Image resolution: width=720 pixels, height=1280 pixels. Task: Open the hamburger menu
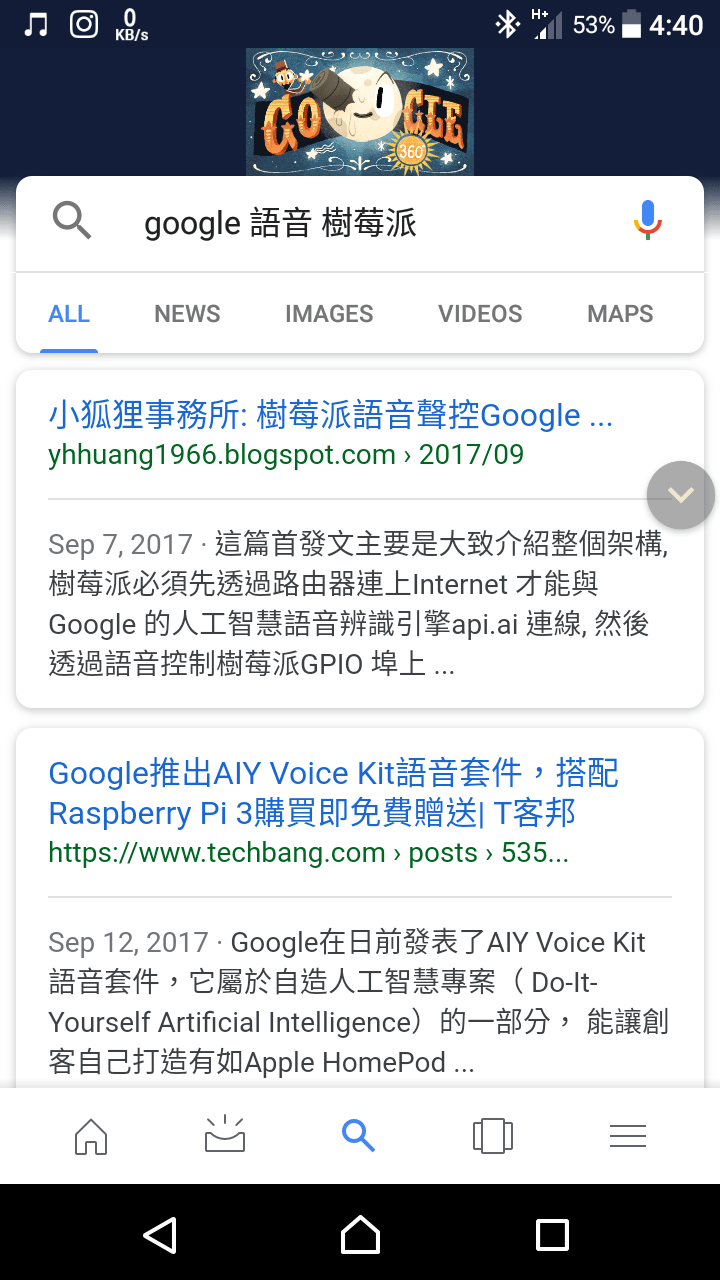(x=628, y=1136)
